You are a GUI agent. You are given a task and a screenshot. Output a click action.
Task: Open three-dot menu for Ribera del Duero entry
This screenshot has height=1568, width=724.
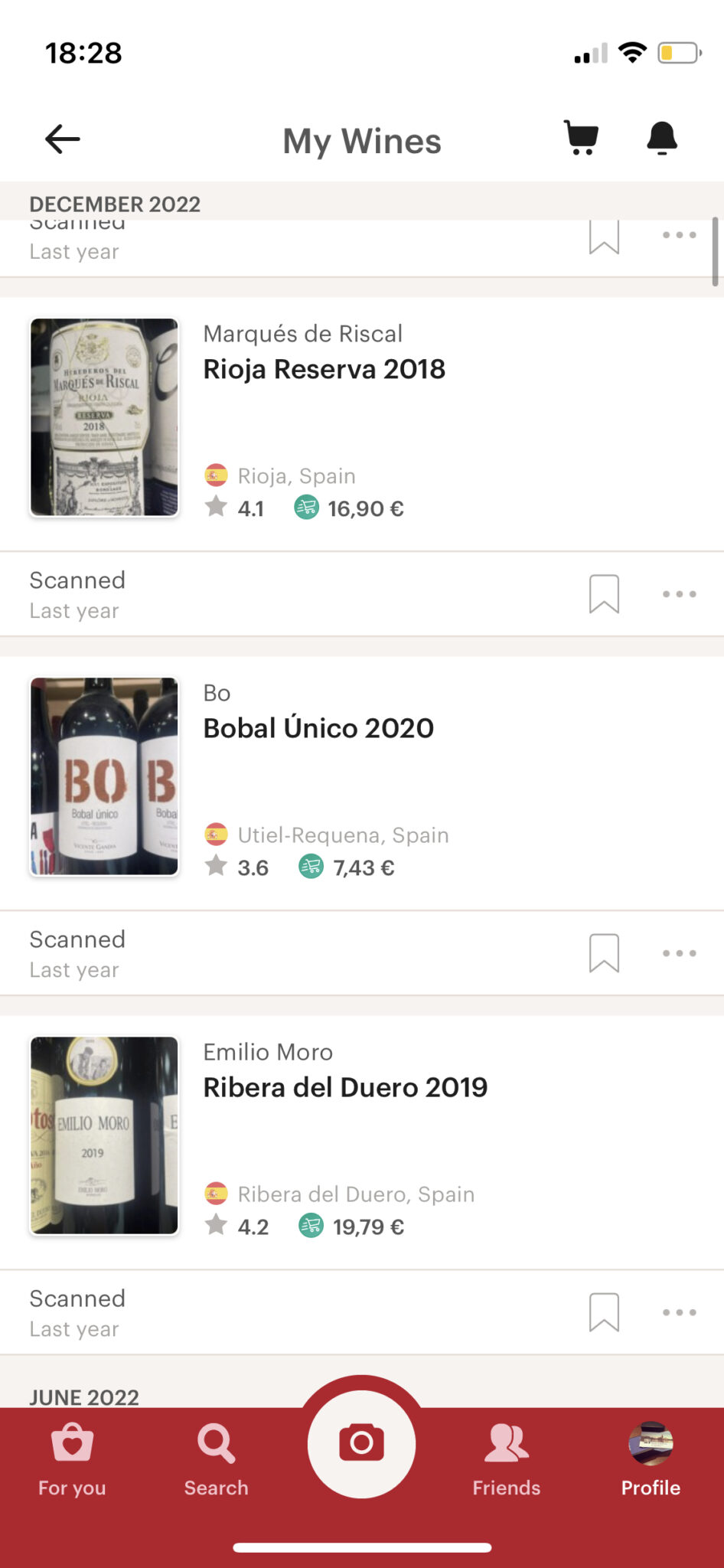(678, 1312)
